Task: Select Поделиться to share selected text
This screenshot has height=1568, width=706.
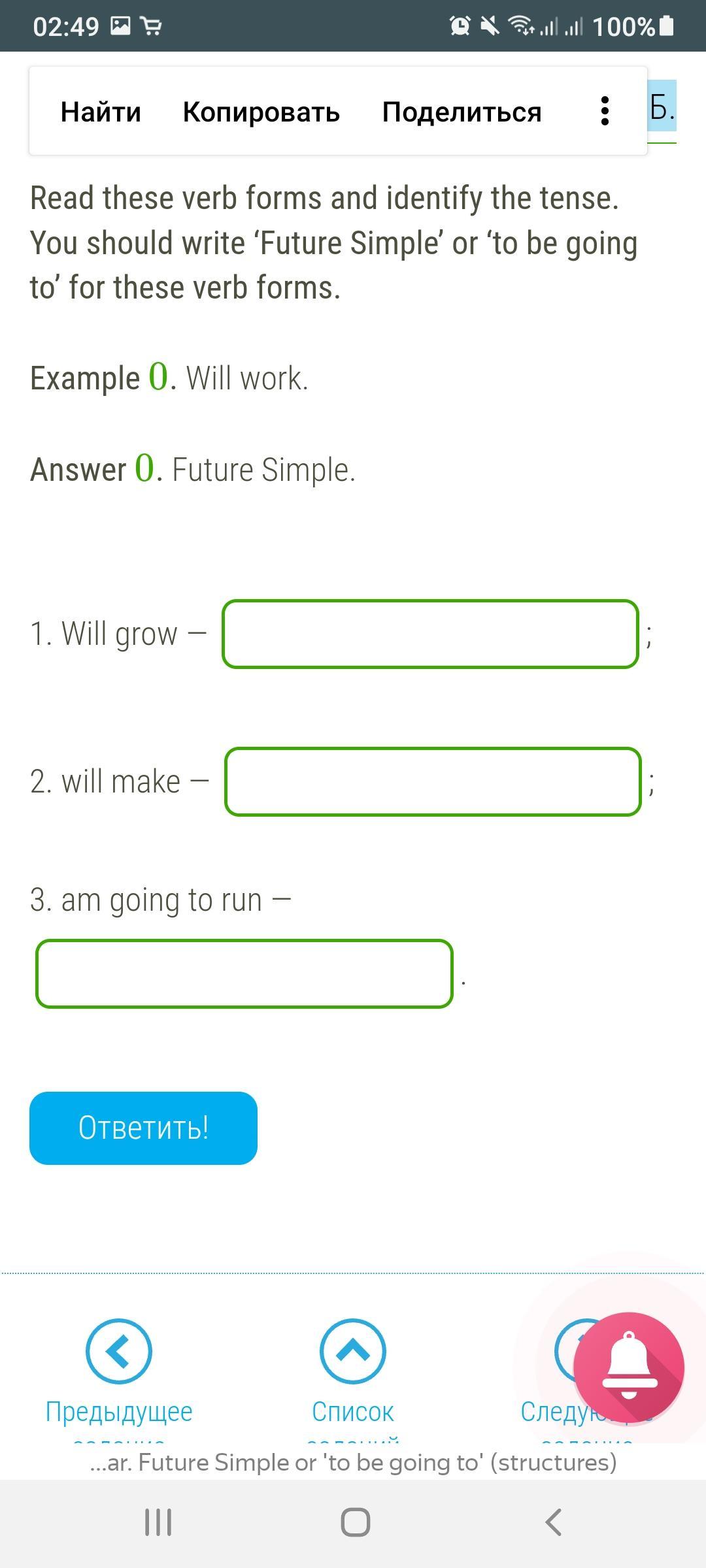Action: pyautogui.click(x=462, y=112)
